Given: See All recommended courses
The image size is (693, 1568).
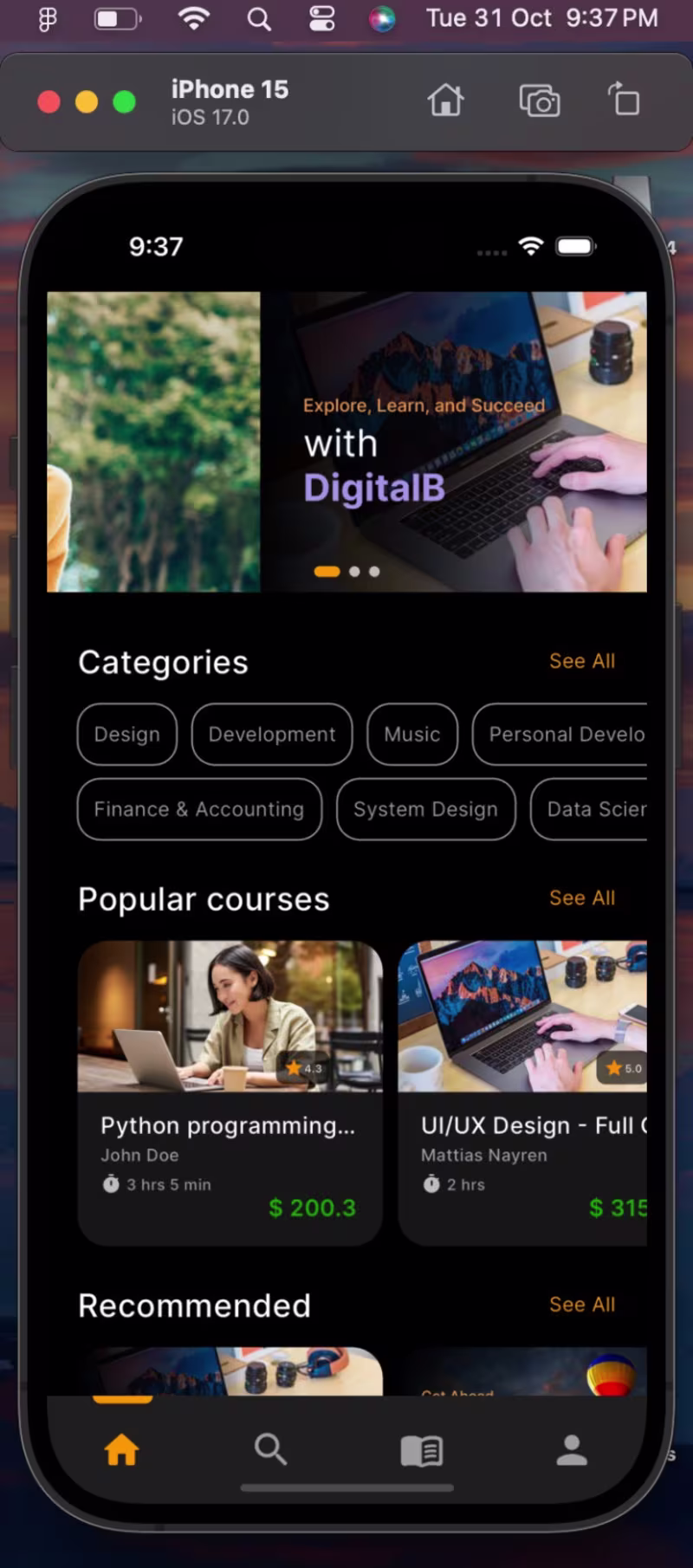Looking at the screenshot, I should click(x=581, y=1305).
